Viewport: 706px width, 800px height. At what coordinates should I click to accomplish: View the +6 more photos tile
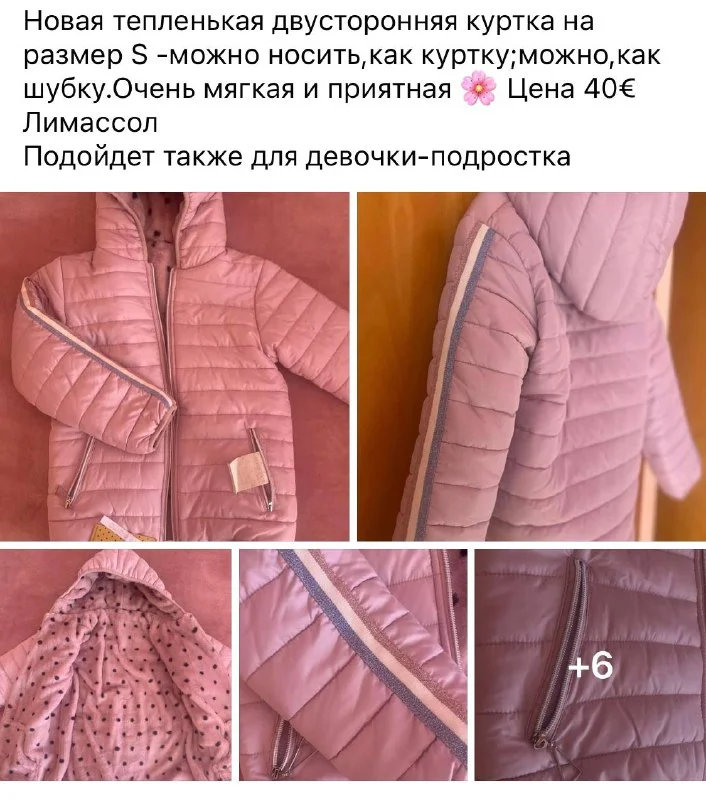click(589, 670)
